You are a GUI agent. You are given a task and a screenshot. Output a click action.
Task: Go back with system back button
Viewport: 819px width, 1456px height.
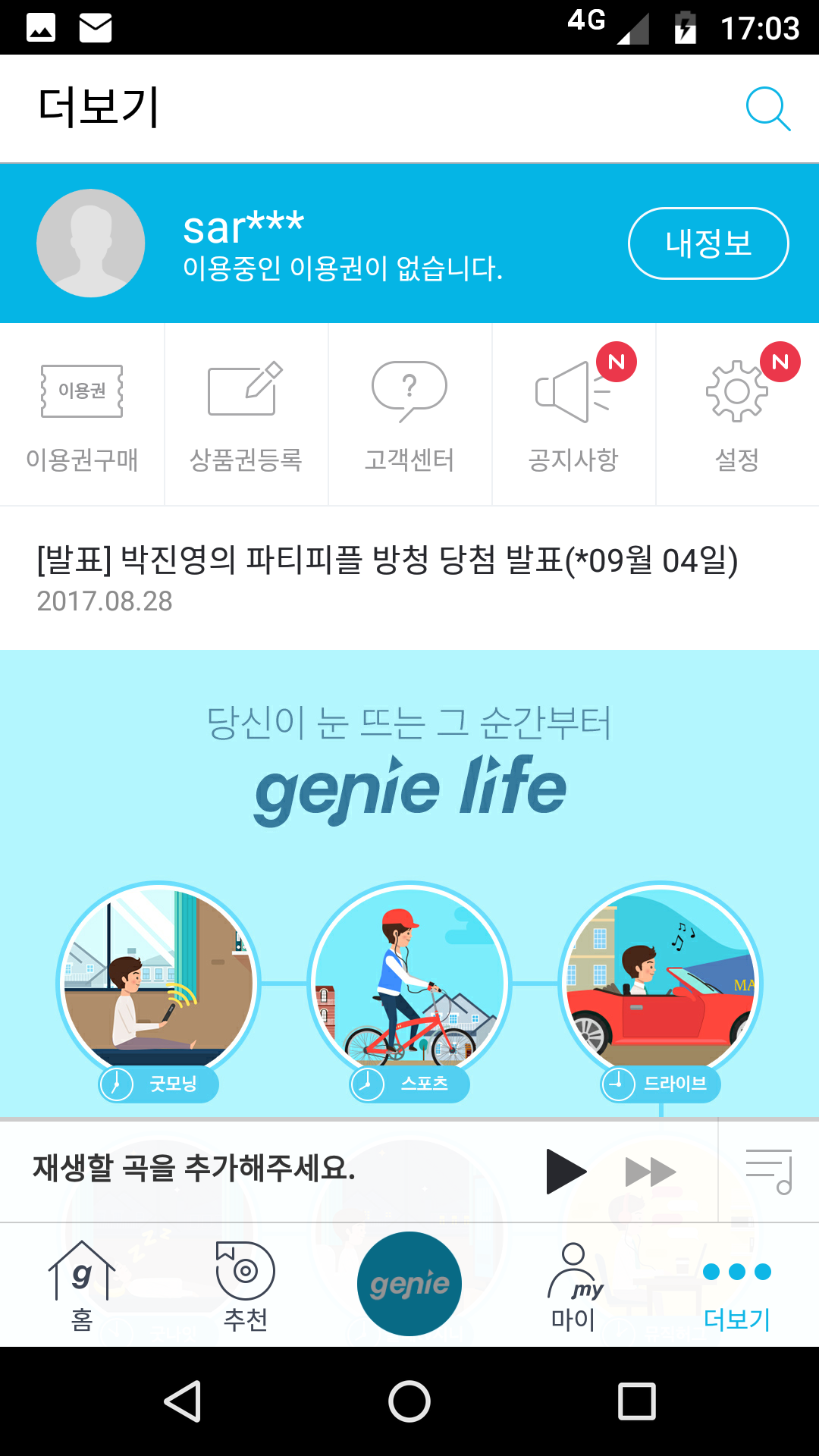coord(183,1401)
